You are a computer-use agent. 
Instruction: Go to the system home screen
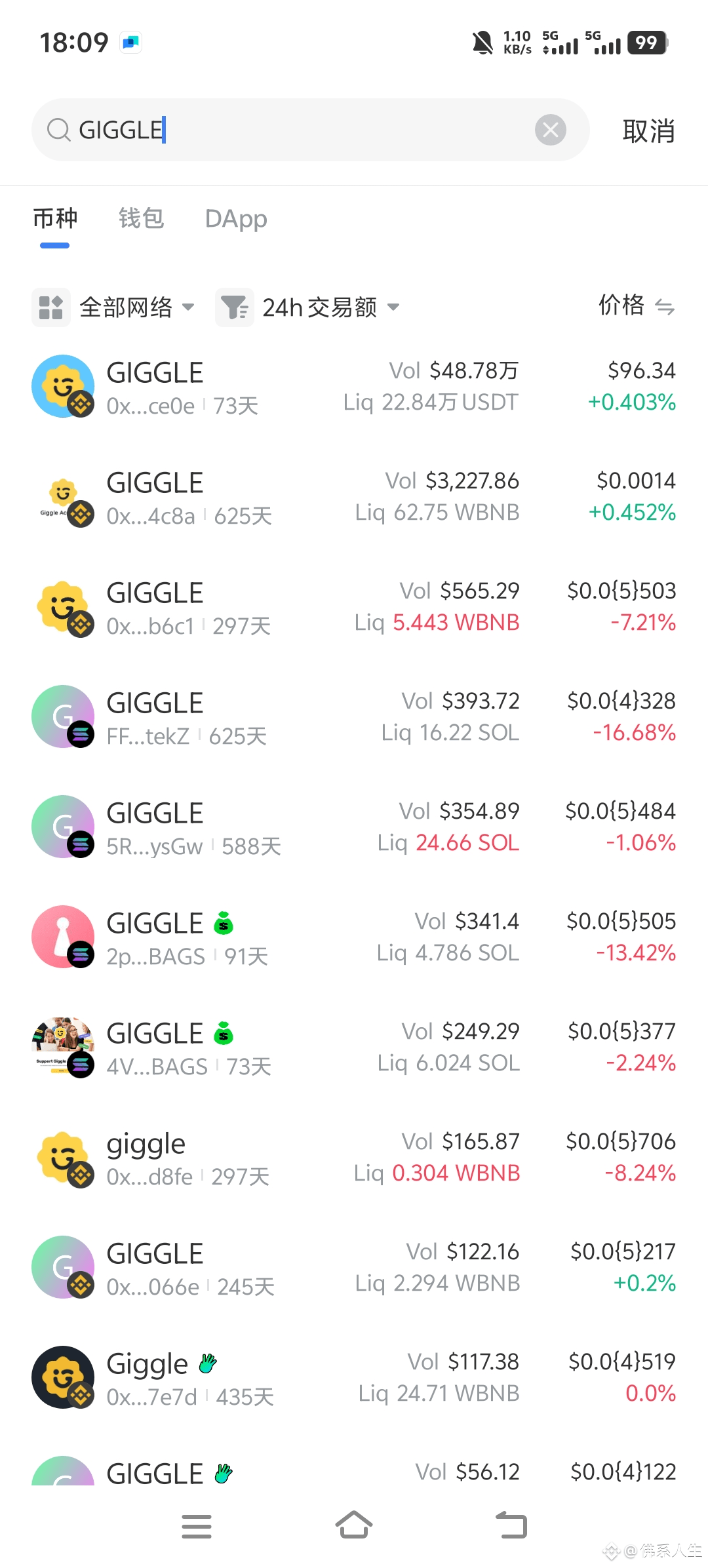(354, 1525)
